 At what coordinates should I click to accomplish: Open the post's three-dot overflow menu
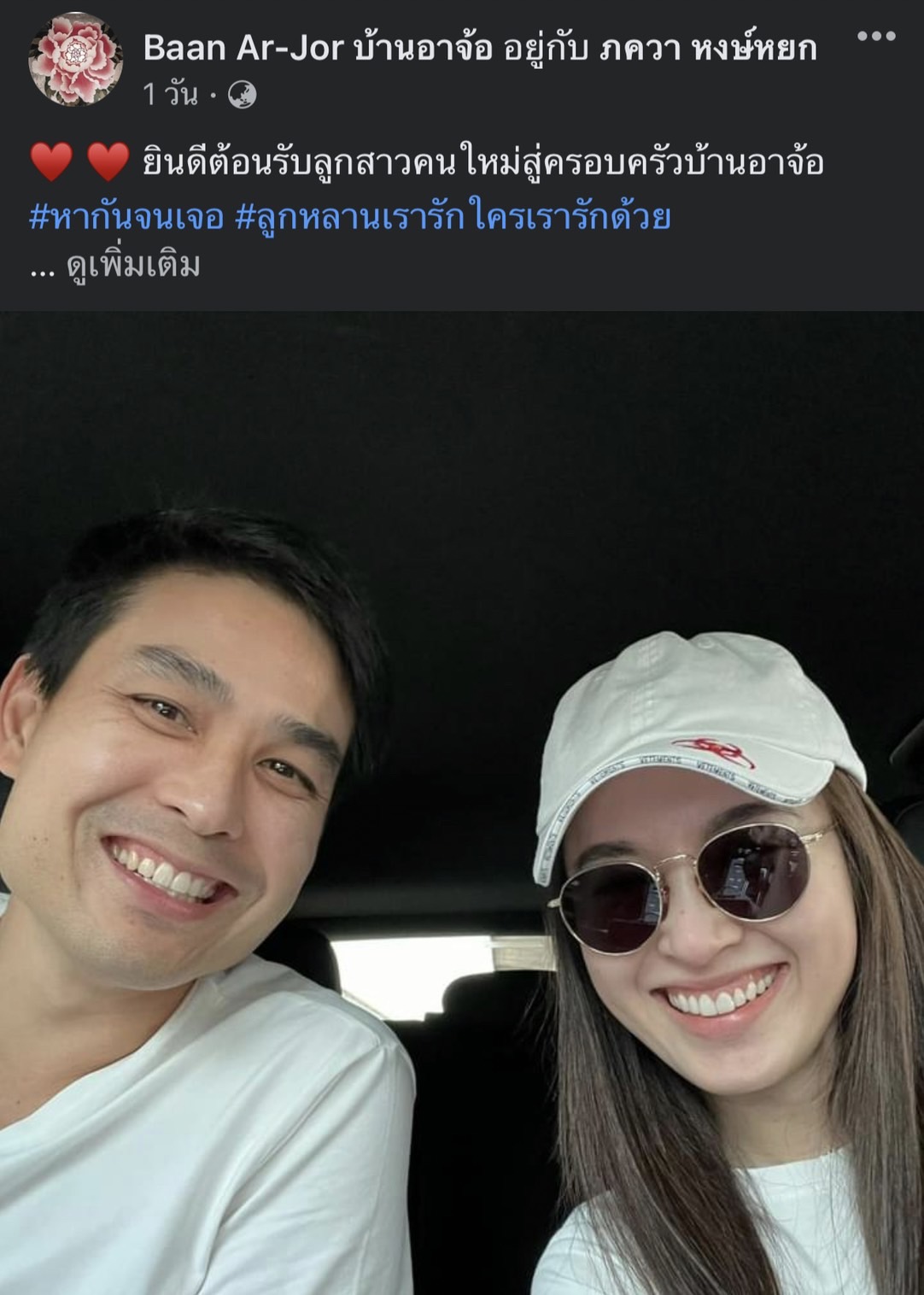click(876, 37)
